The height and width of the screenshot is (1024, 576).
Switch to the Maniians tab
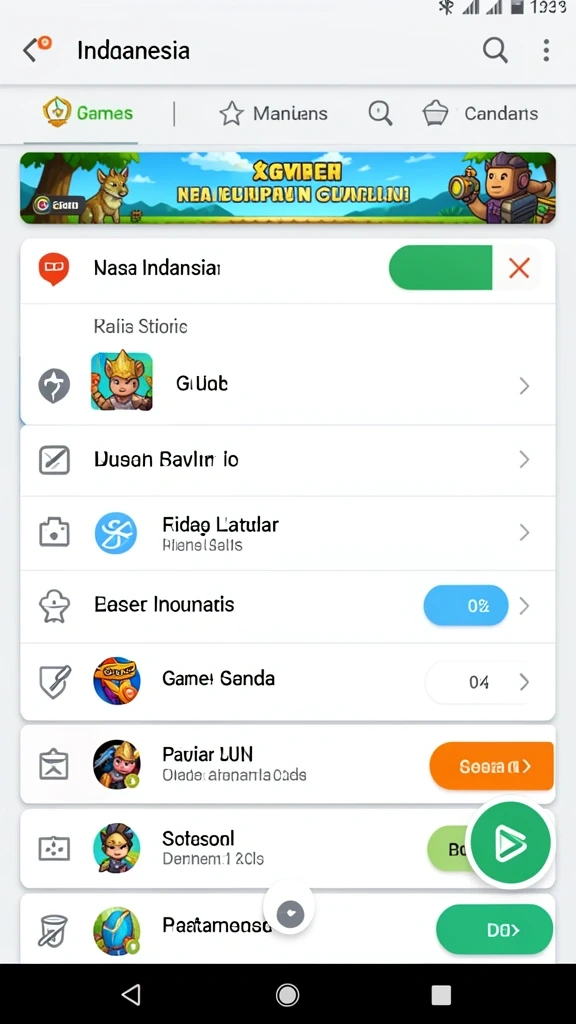[274, 114]
